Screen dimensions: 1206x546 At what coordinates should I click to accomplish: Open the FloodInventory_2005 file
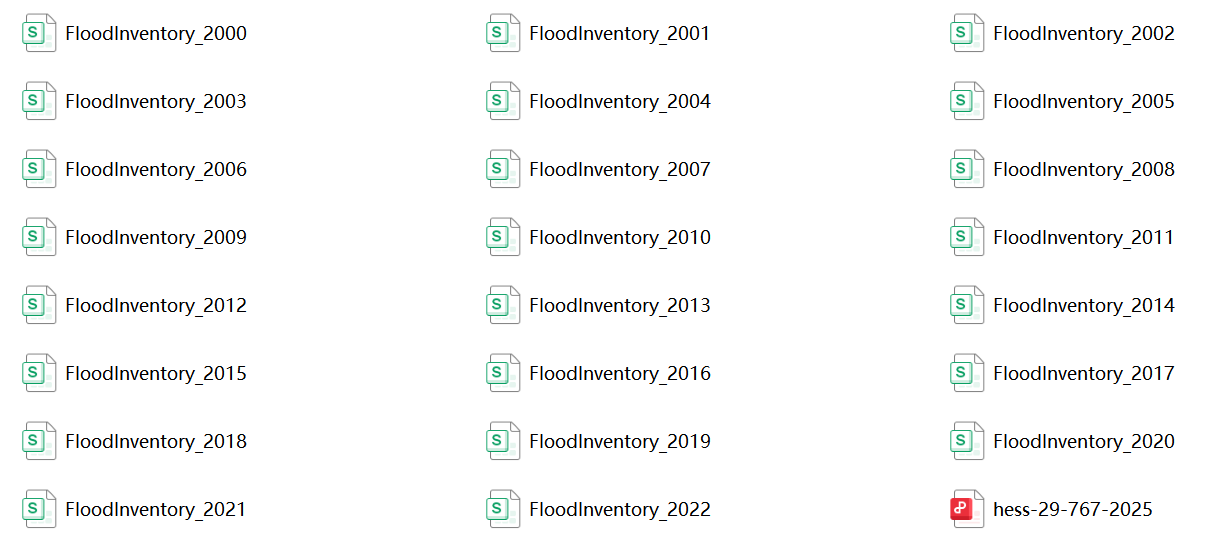pyautogui.click(x=1083, y=102)
